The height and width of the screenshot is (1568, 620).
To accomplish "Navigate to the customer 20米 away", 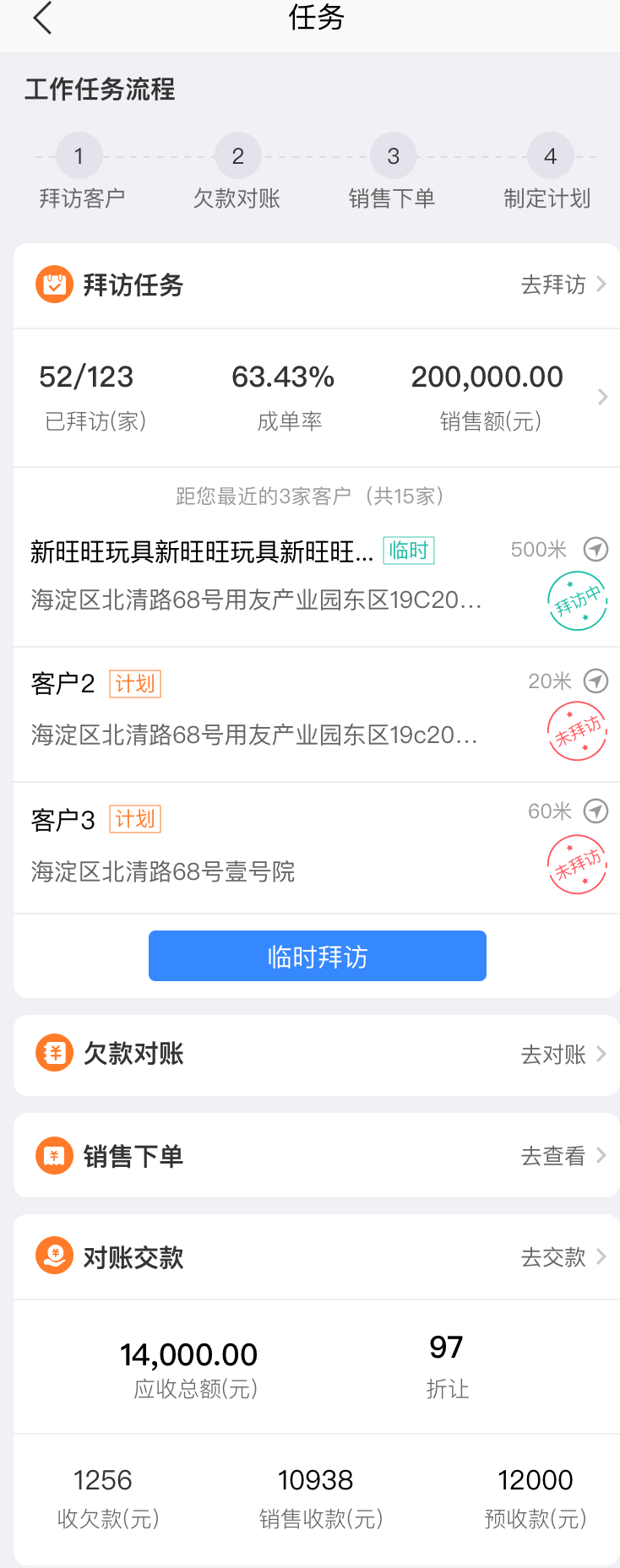I will (596, 681).
